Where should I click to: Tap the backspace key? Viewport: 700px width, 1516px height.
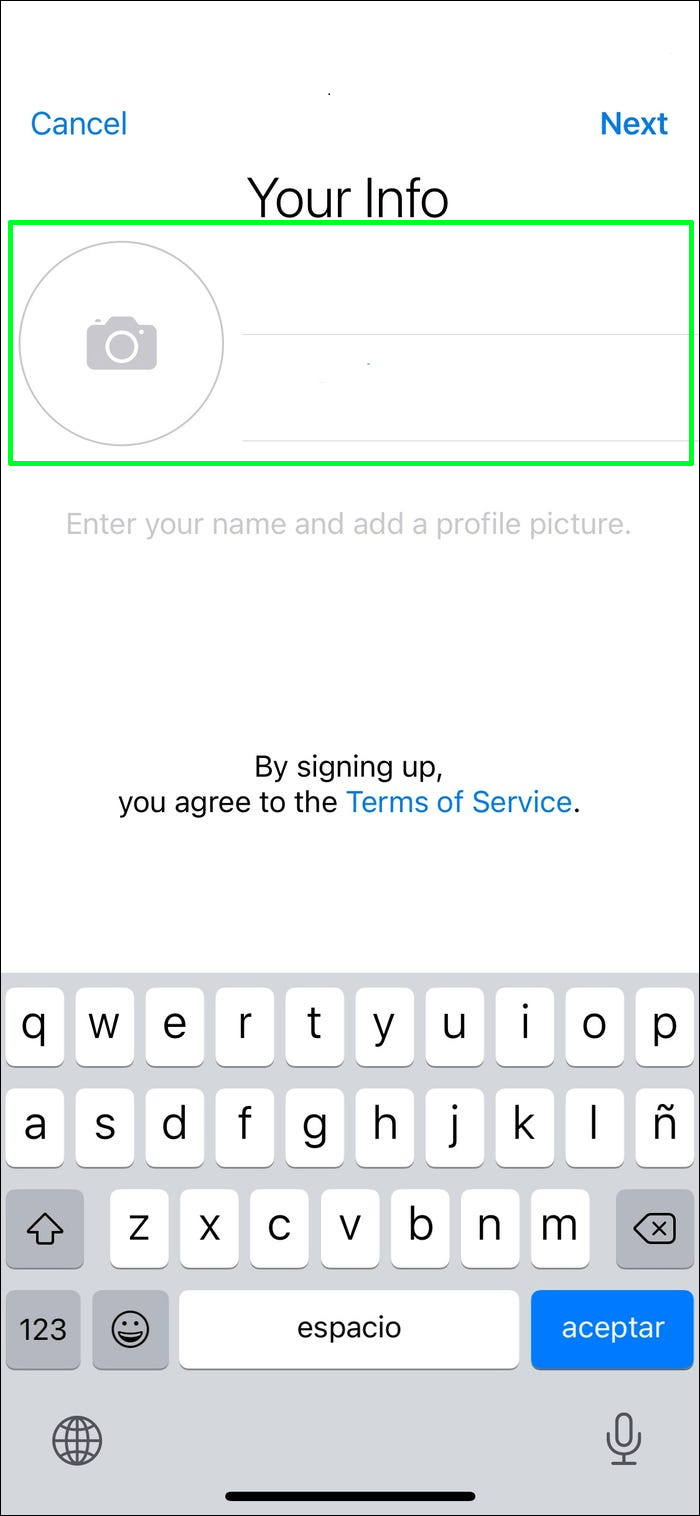[x=655, y=1228]
